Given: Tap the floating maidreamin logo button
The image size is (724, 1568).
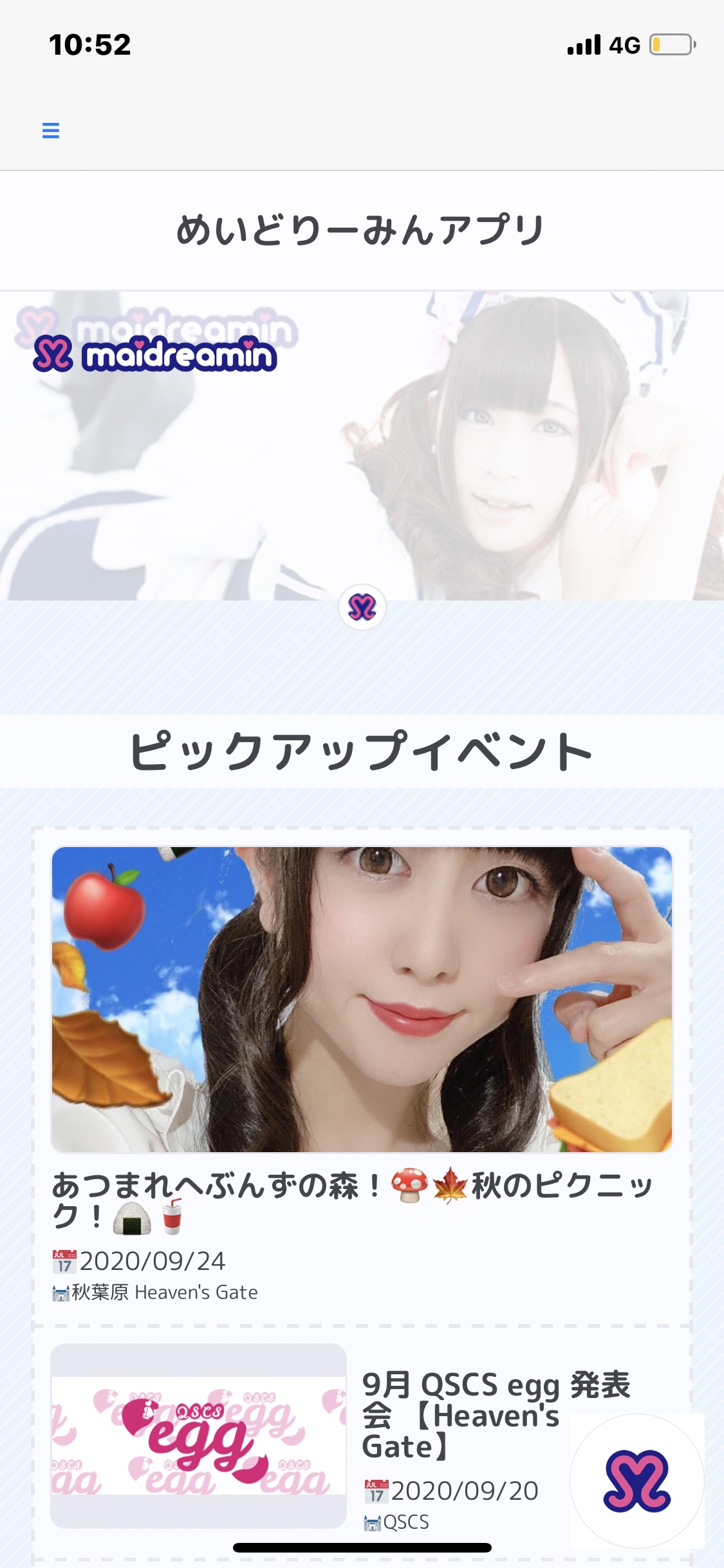Looking at the screenshot, I should tap(636, 1480).
